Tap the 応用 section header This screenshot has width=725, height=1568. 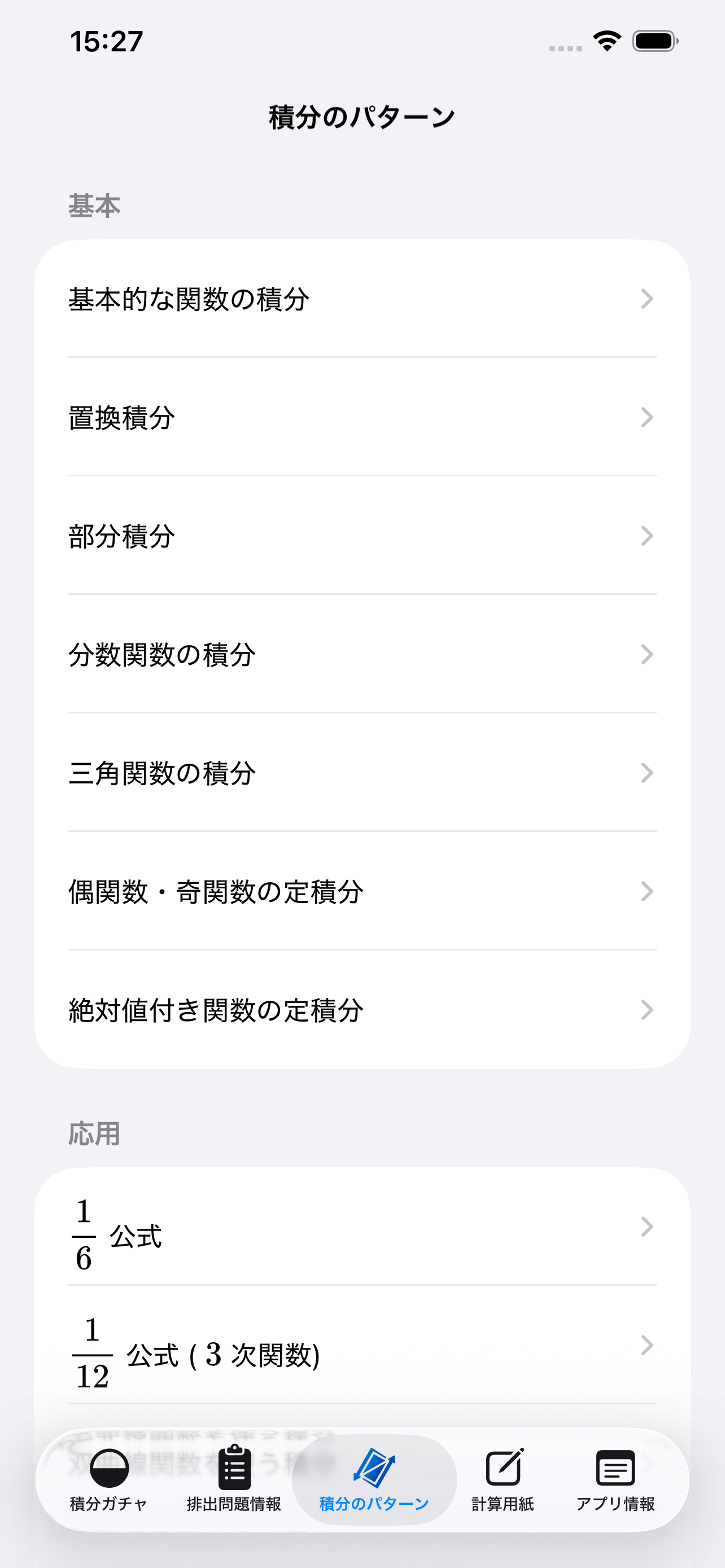93,1134
